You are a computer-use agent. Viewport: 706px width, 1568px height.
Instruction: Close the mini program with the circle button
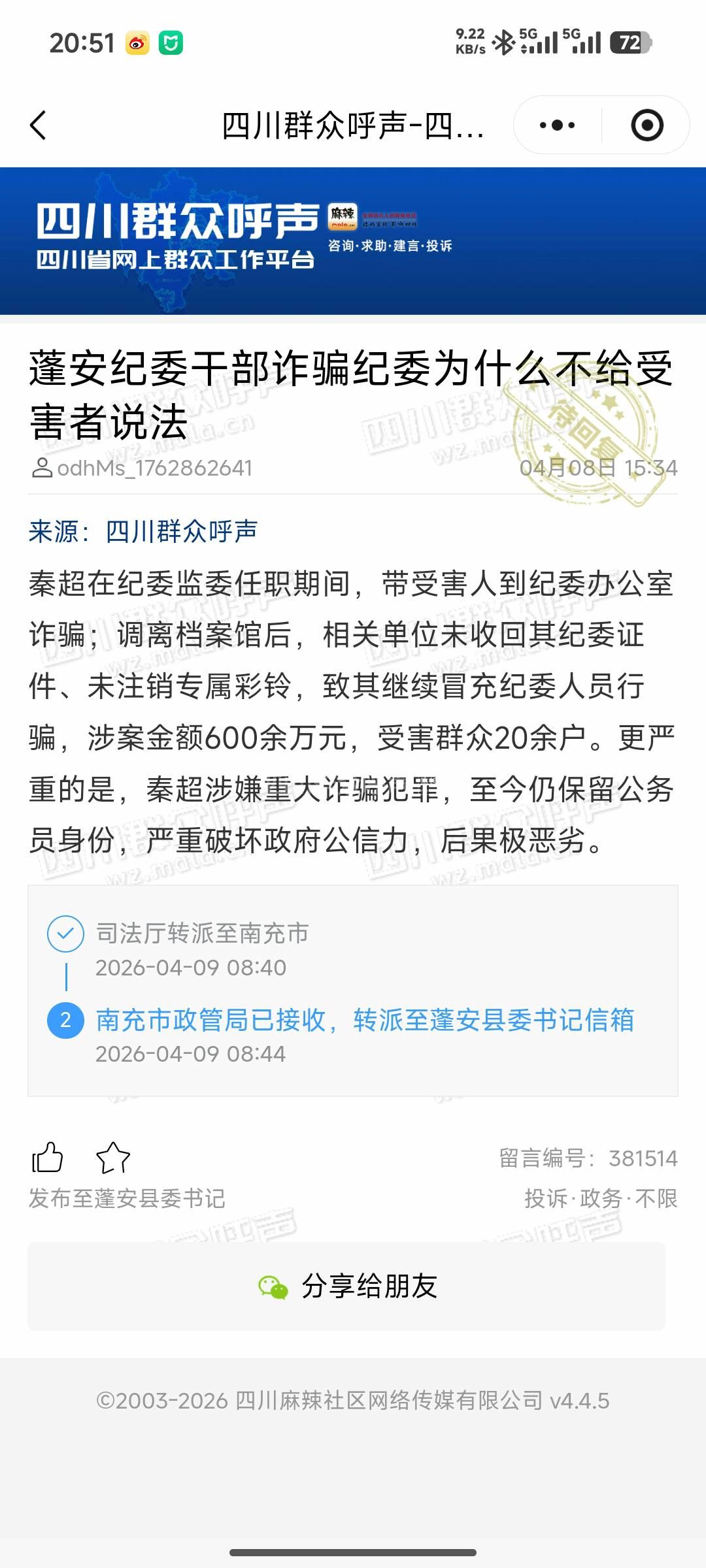647,125
